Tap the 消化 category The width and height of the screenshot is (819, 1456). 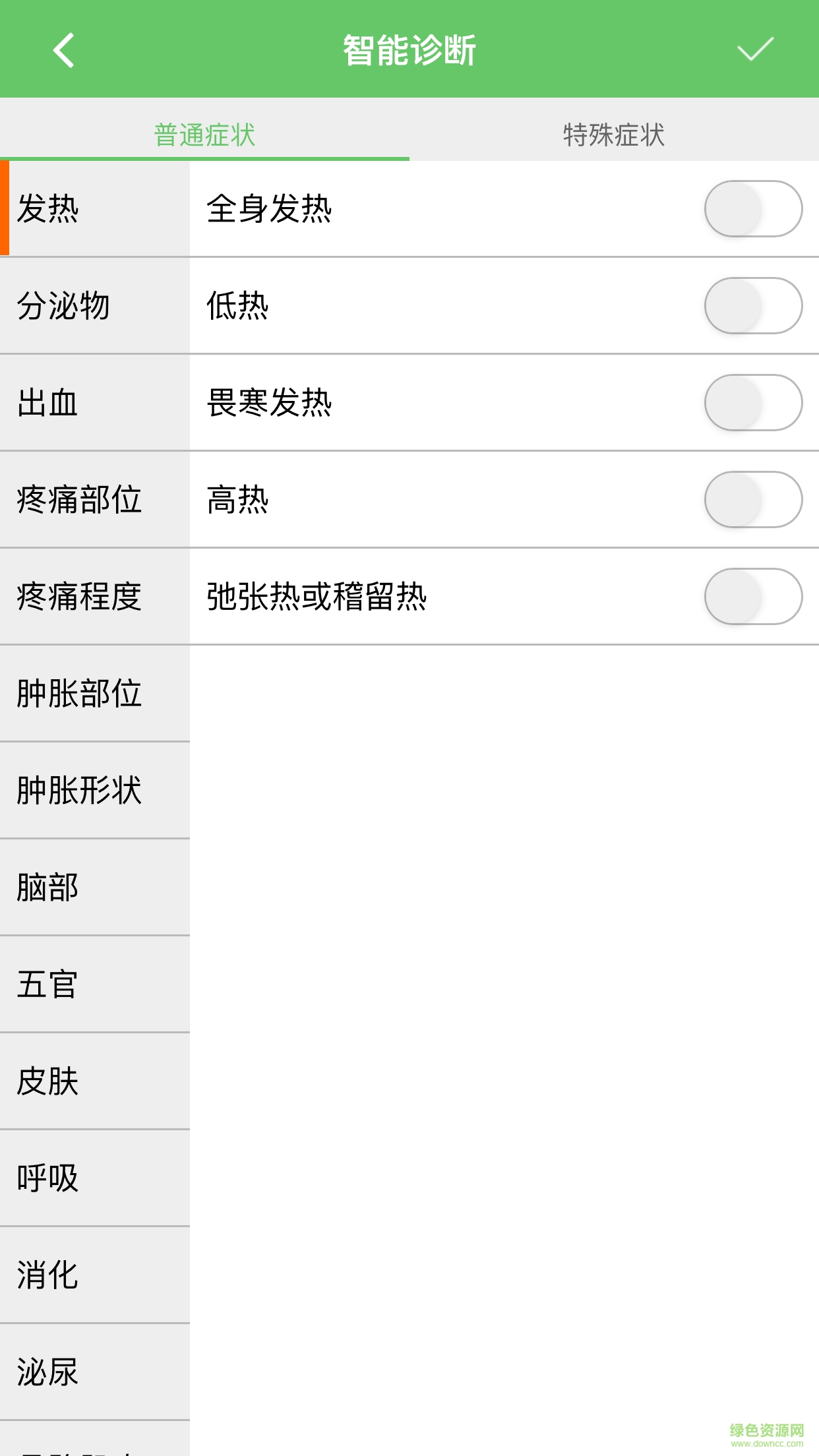pos(95,1275)
